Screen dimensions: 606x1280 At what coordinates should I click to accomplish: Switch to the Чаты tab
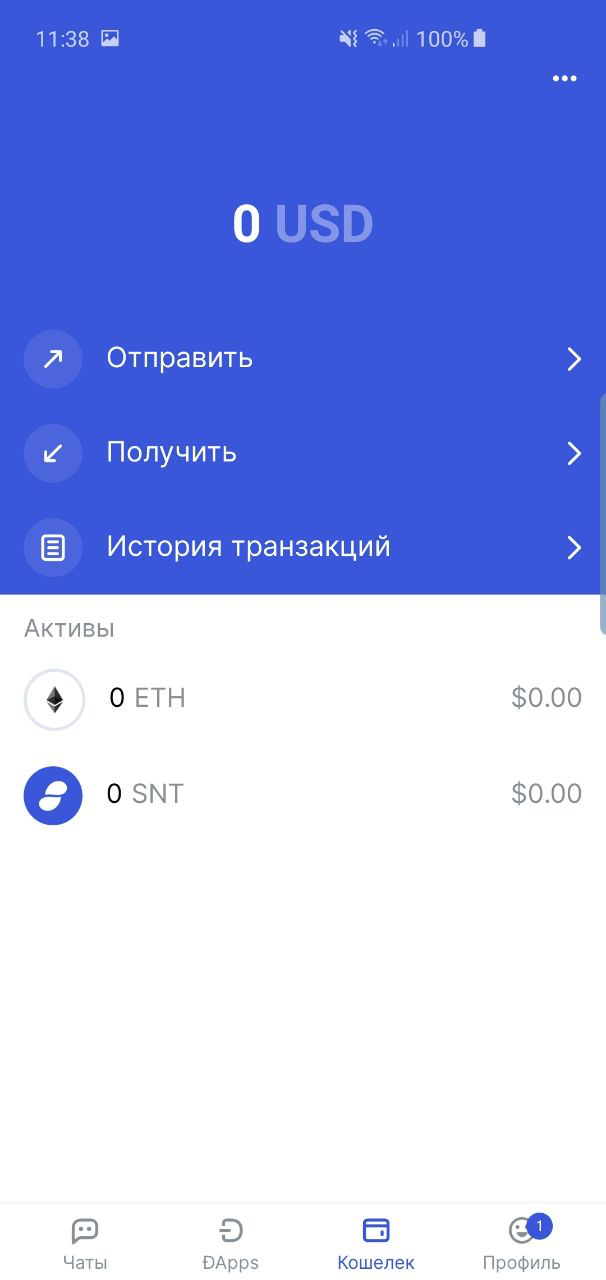85,1243
